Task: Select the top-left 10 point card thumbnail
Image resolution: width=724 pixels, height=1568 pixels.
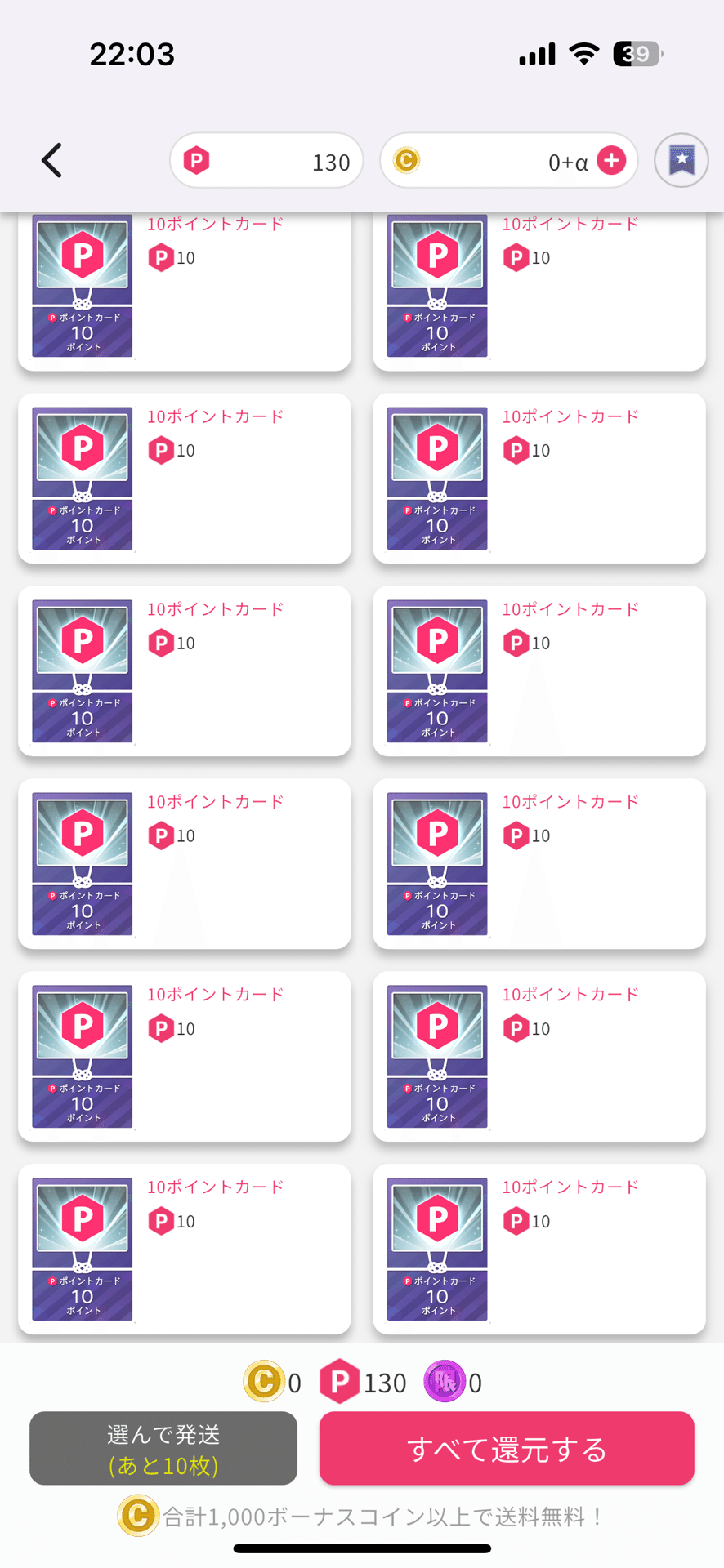Action: (x=81, y=287)
